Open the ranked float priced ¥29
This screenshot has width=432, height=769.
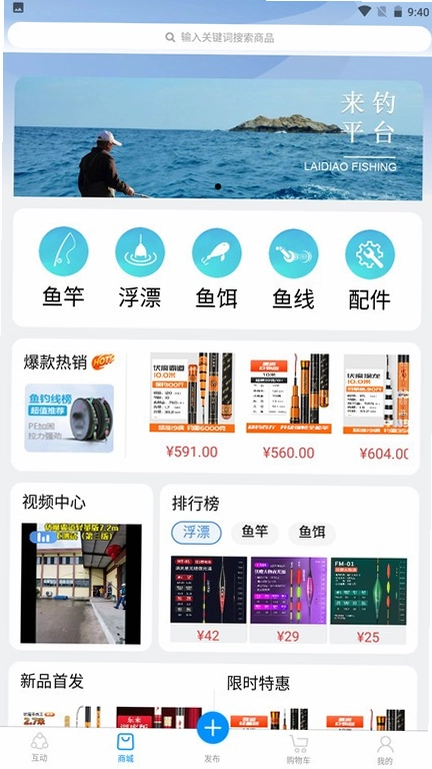(x=288, y=600)
